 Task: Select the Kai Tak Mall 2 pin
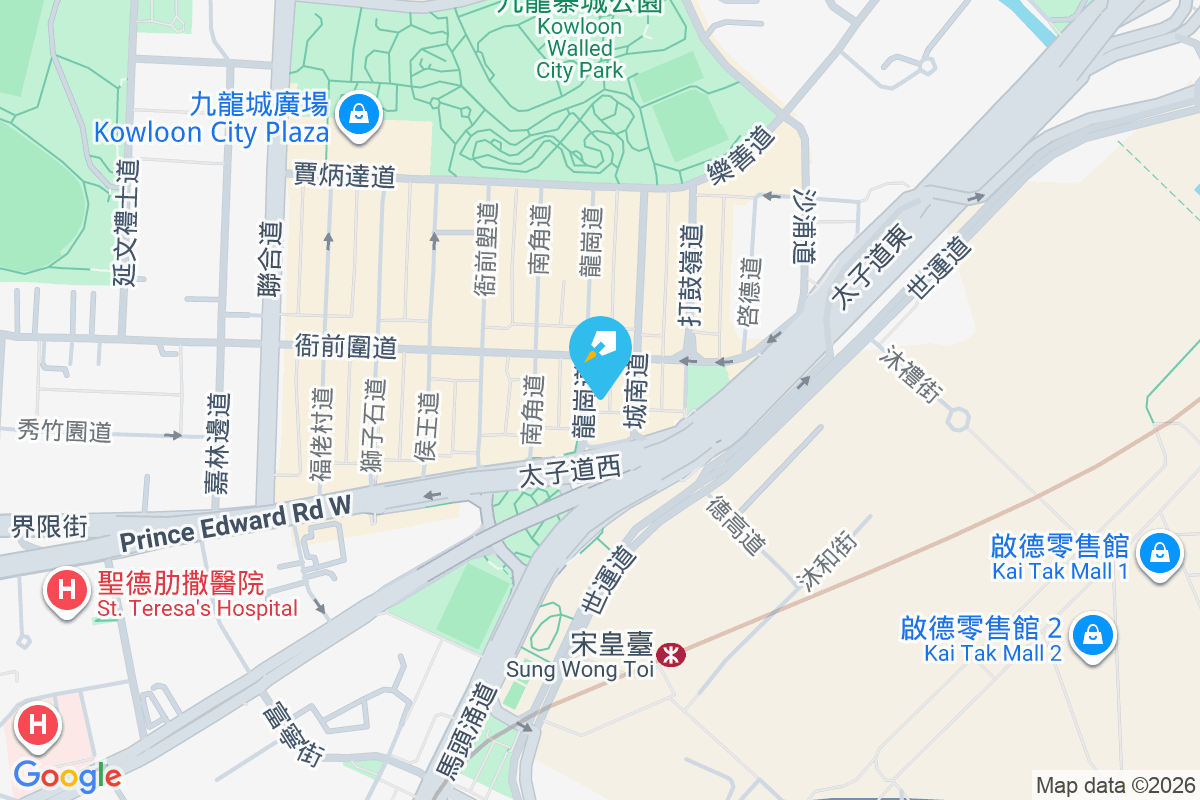click(1093, 635)
